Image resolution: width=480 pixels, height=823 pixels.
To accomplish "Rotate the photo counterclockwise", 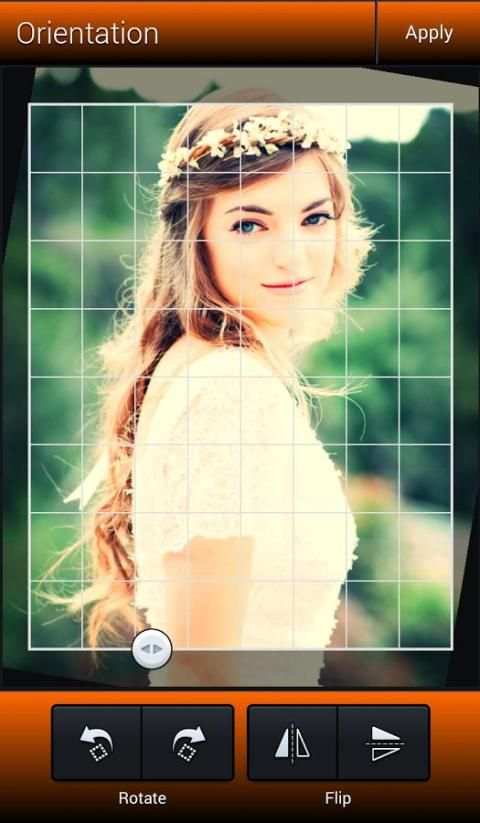I will 97,743.
